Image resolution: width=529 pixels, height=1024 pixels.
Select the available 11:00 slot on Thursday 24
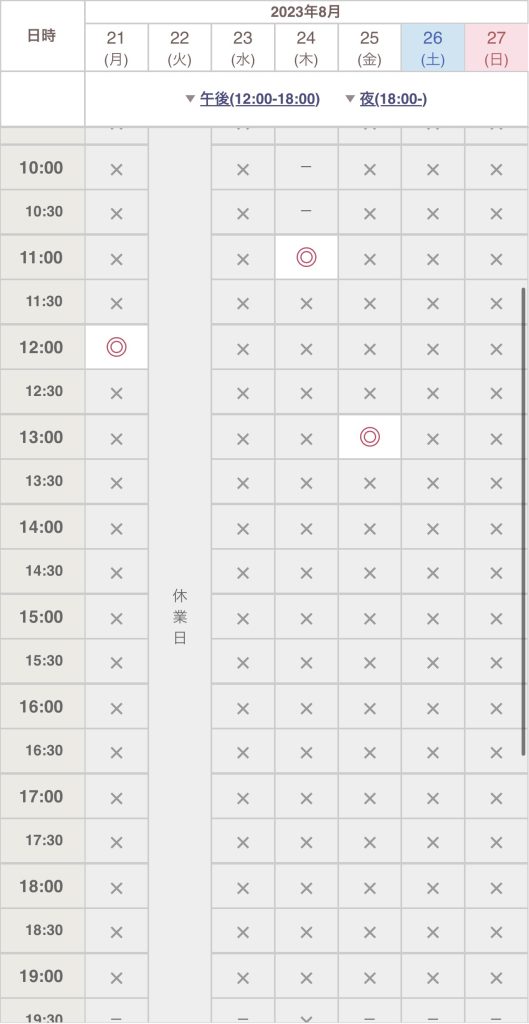click(x=306, y=257)
